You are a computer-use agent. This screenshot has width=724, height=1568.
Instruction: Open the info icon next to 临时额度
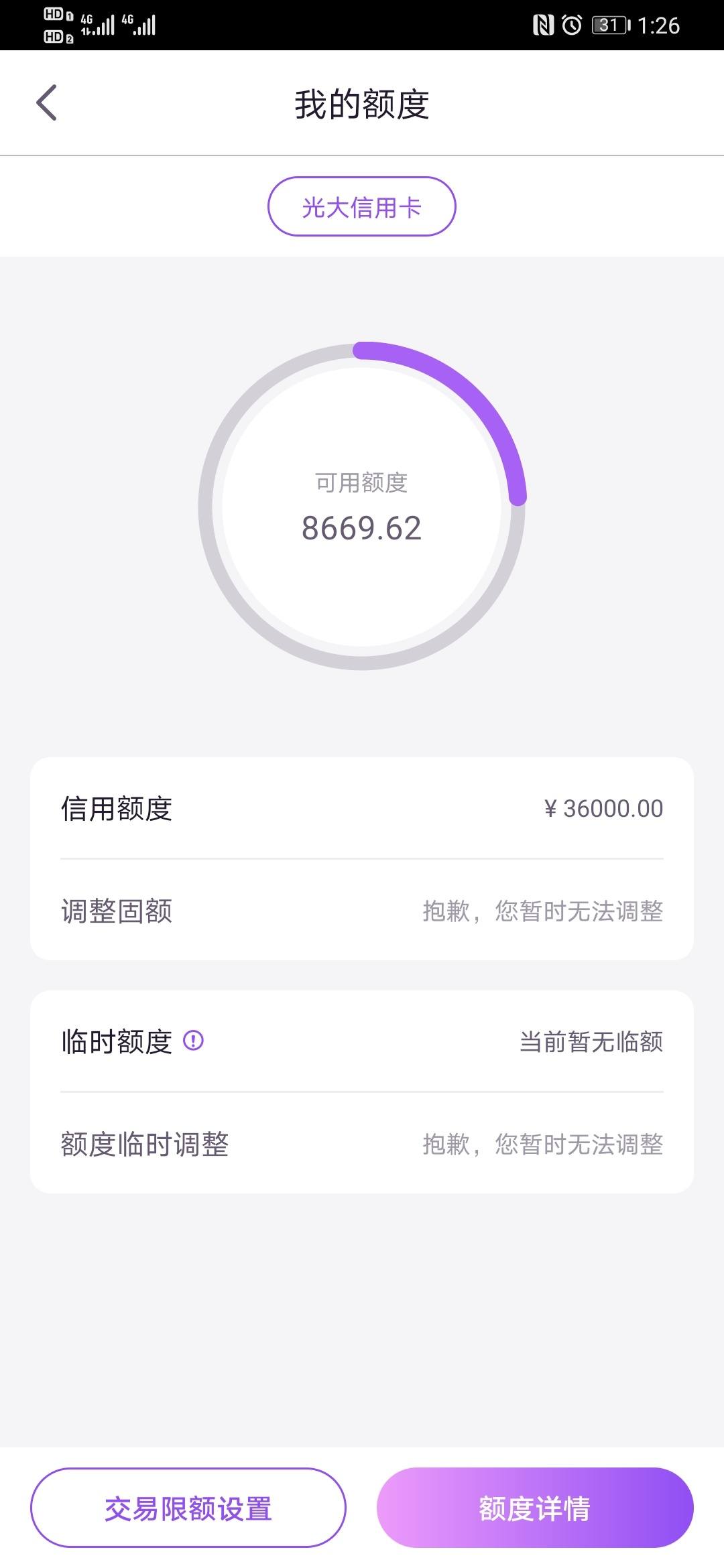point(193,1041)
